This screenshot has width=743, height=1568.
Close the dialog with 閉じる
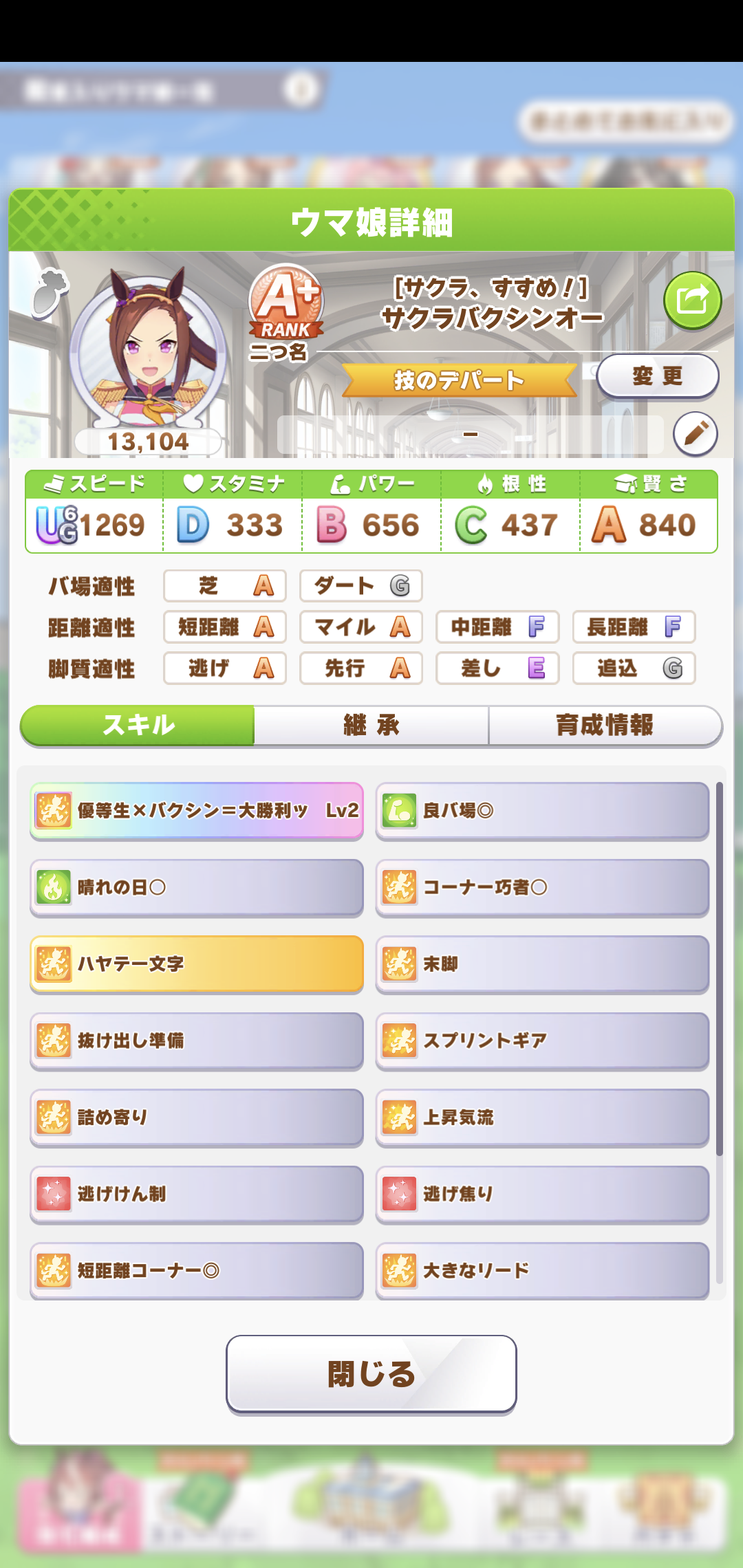[371, 1374]
